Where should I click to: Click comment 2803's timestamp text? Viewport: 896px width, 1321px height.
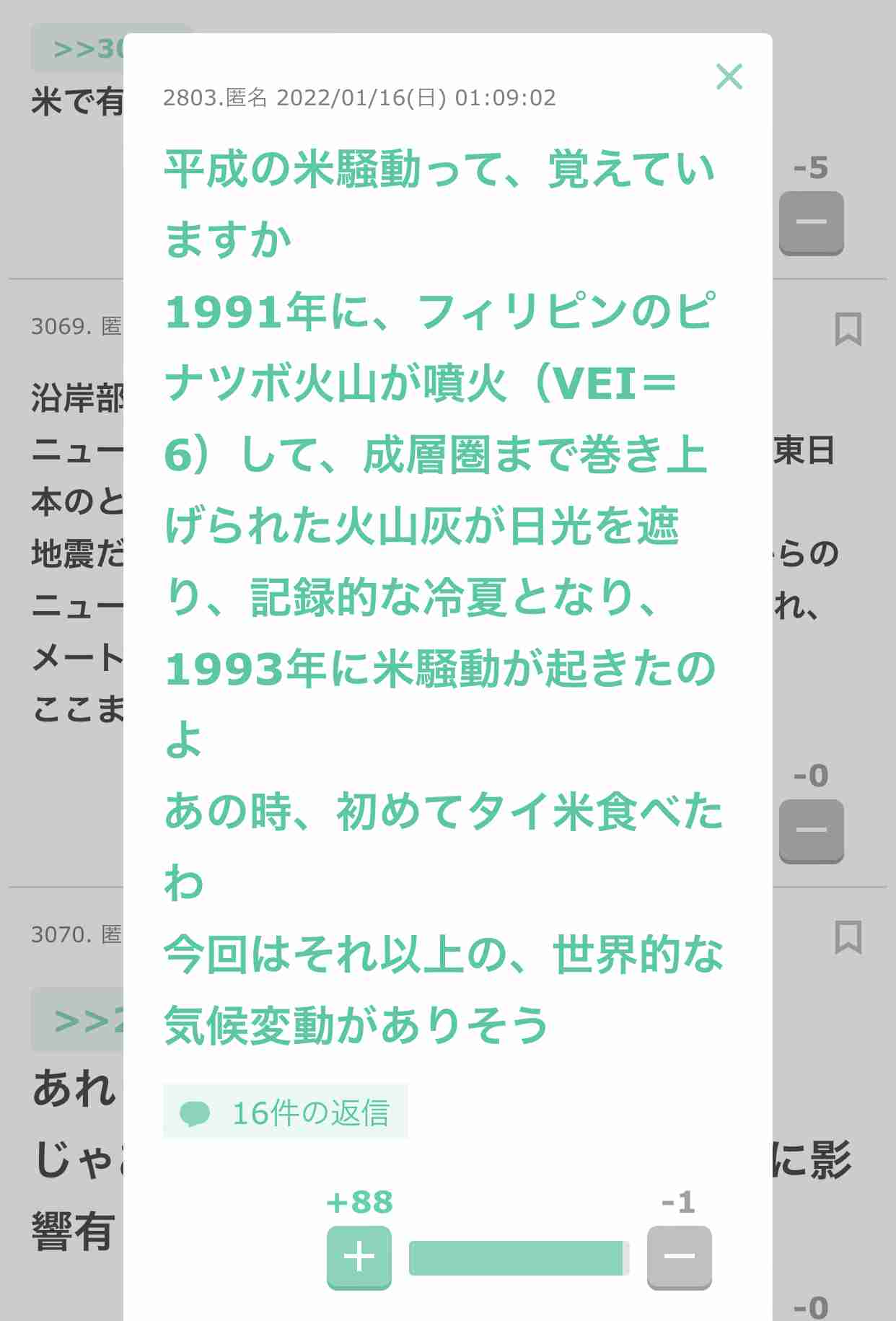(x=417, y=98)
